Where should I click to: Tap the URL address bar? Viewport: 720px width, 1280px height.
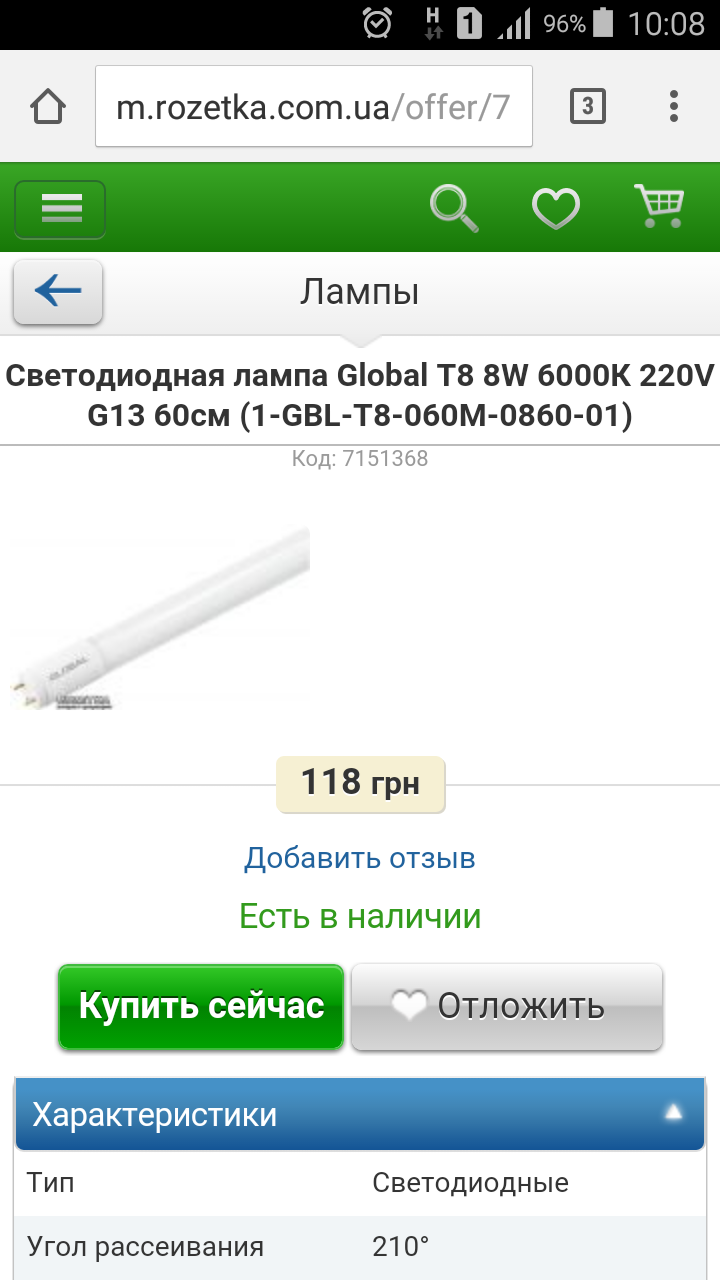[314, 106]
